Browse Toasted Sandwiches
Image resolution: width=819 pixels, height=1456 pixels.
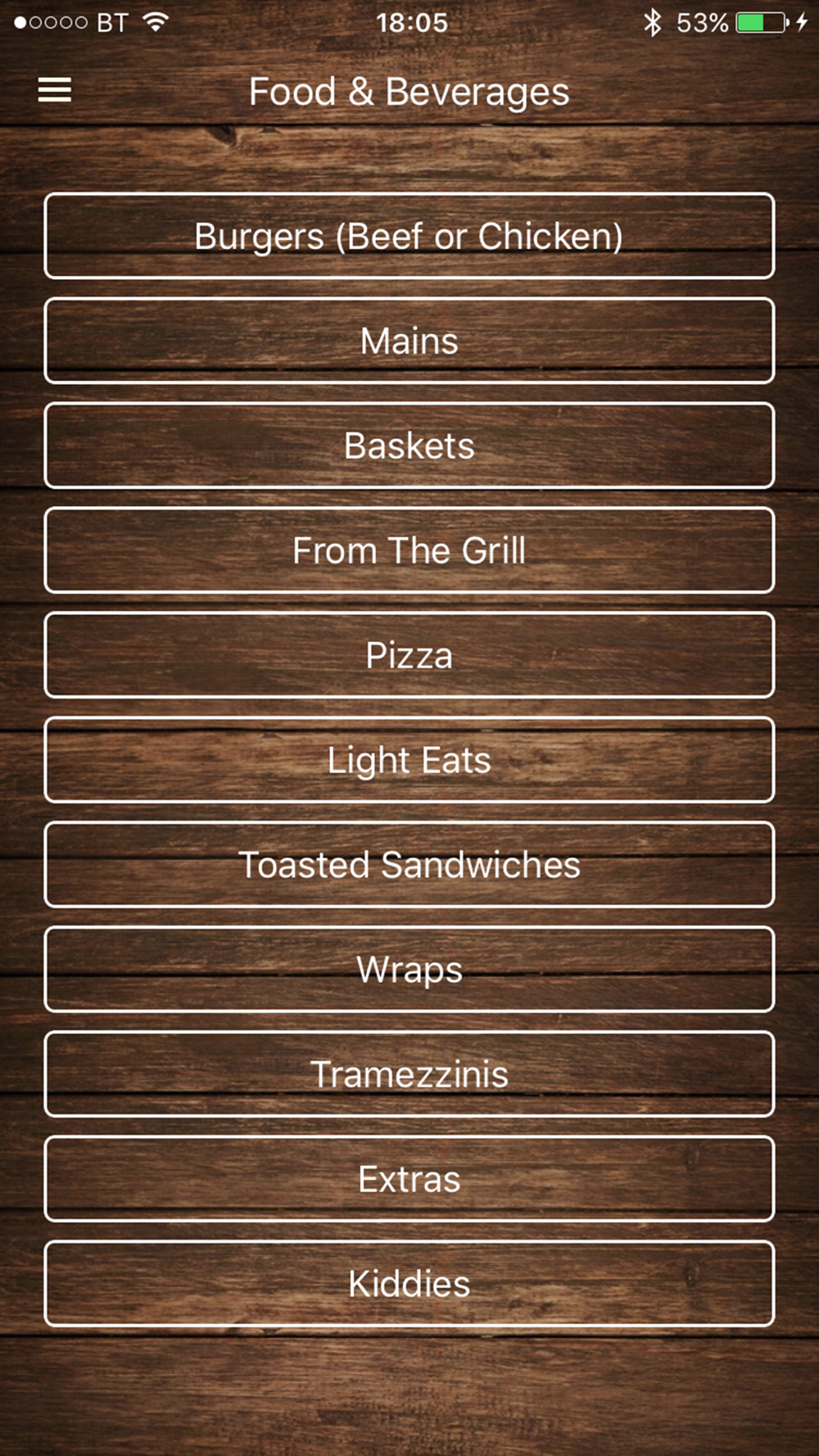[x=409, y=865]
